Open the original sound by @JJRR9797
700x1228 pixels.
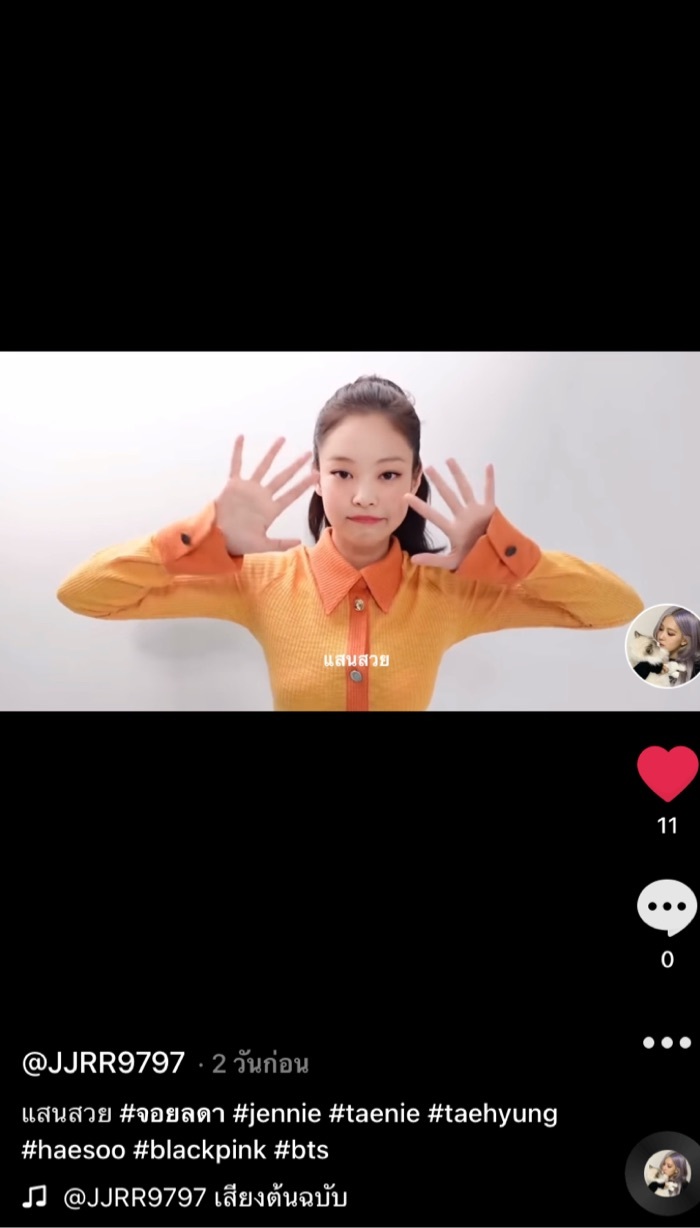pyautogui.click(x=205, y=1197)
